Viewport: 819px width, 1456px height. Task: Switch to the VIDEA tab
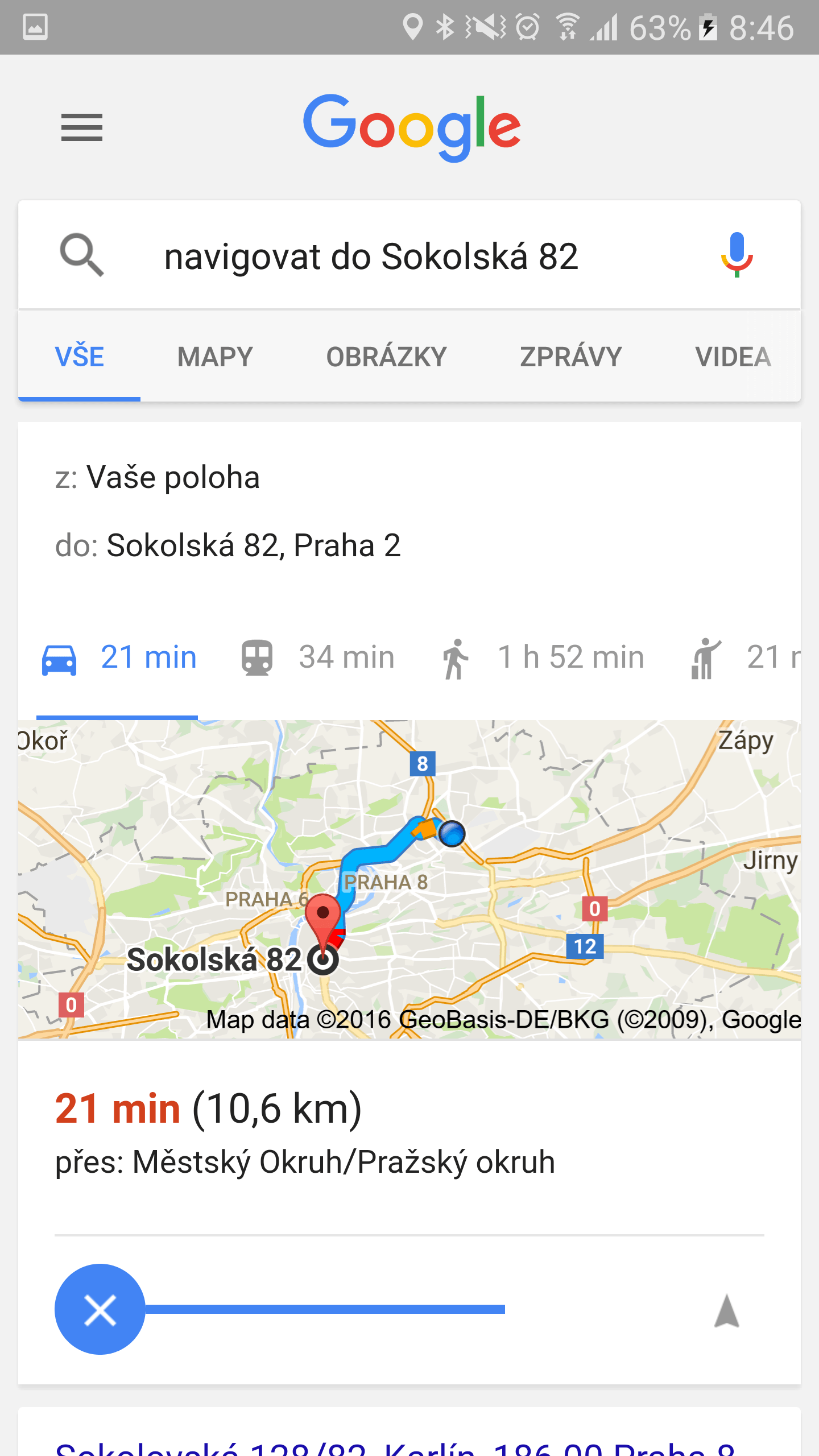point(733,357)
